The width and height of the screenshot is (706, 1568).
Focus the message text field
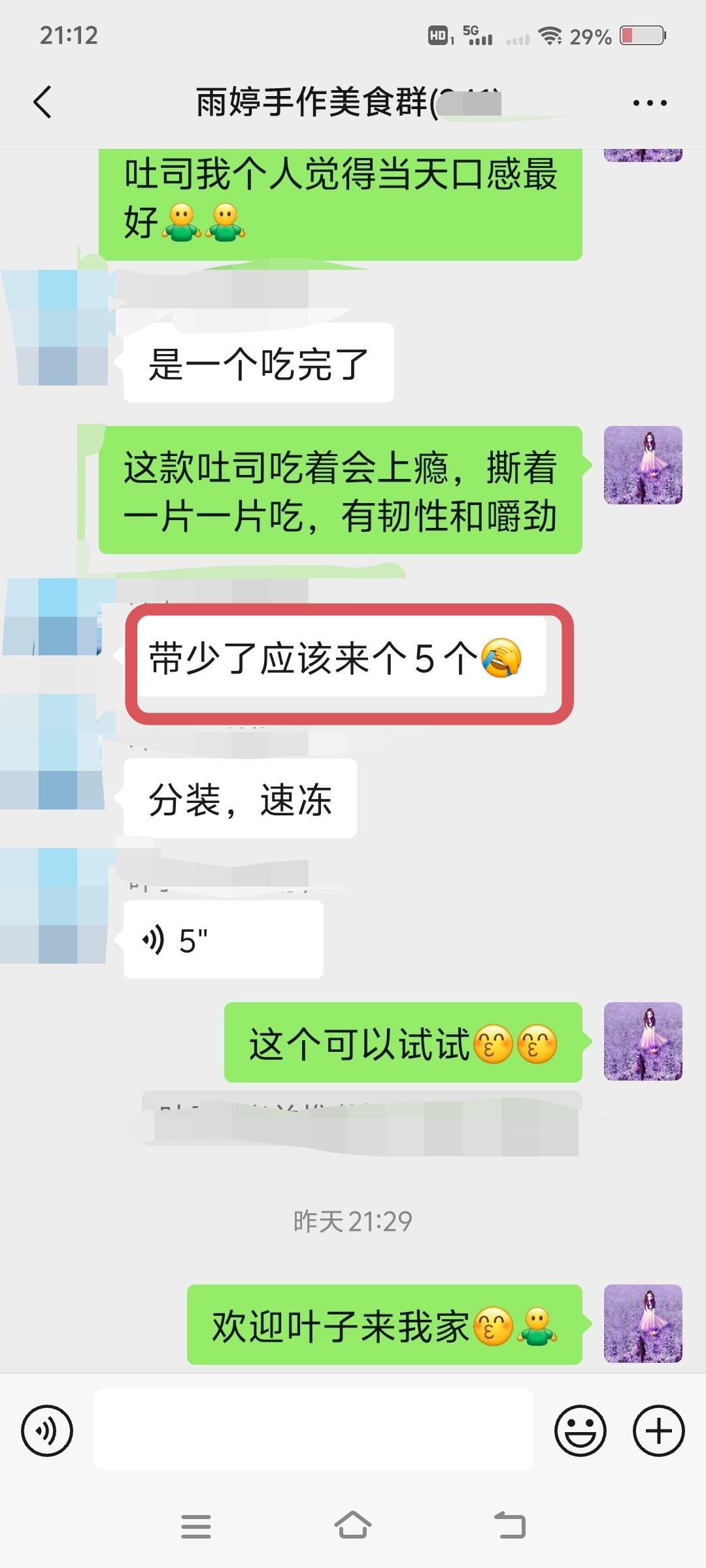click(314, 1430)
